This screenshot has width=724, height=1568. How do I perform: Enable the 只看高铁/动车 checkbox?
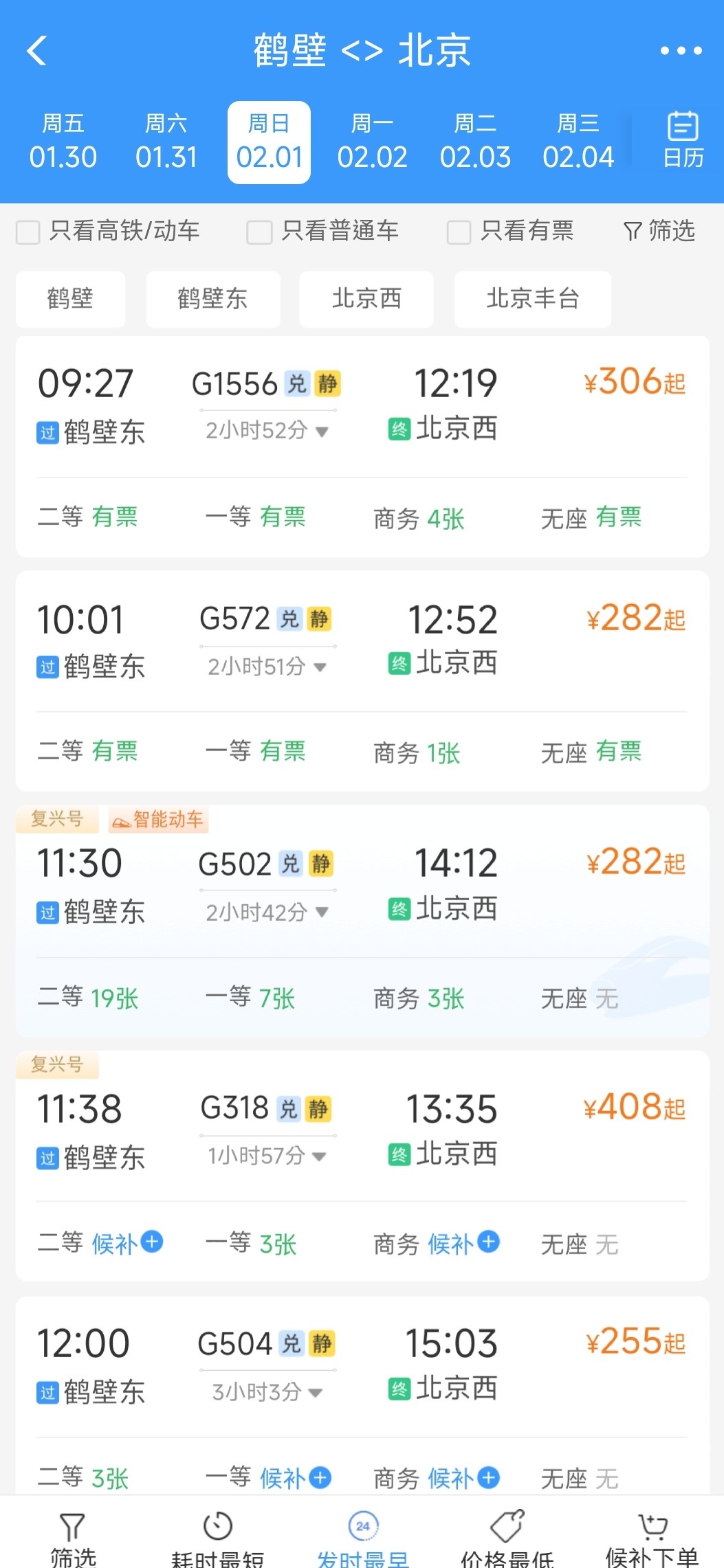coord(28,232)
